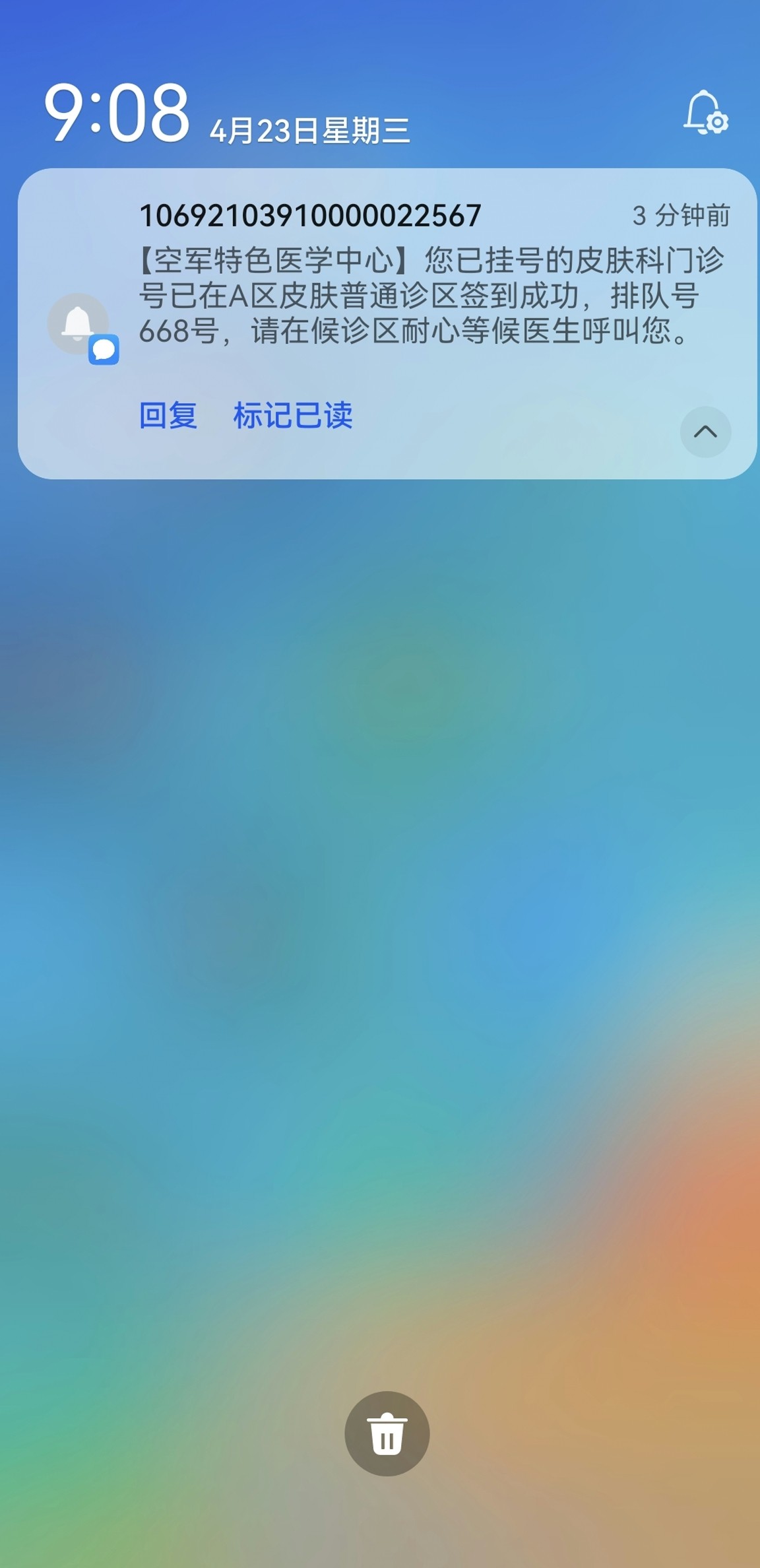Collapse the notification with chevron
Viewport: 760px width, 1568px height.
point(705,432)
